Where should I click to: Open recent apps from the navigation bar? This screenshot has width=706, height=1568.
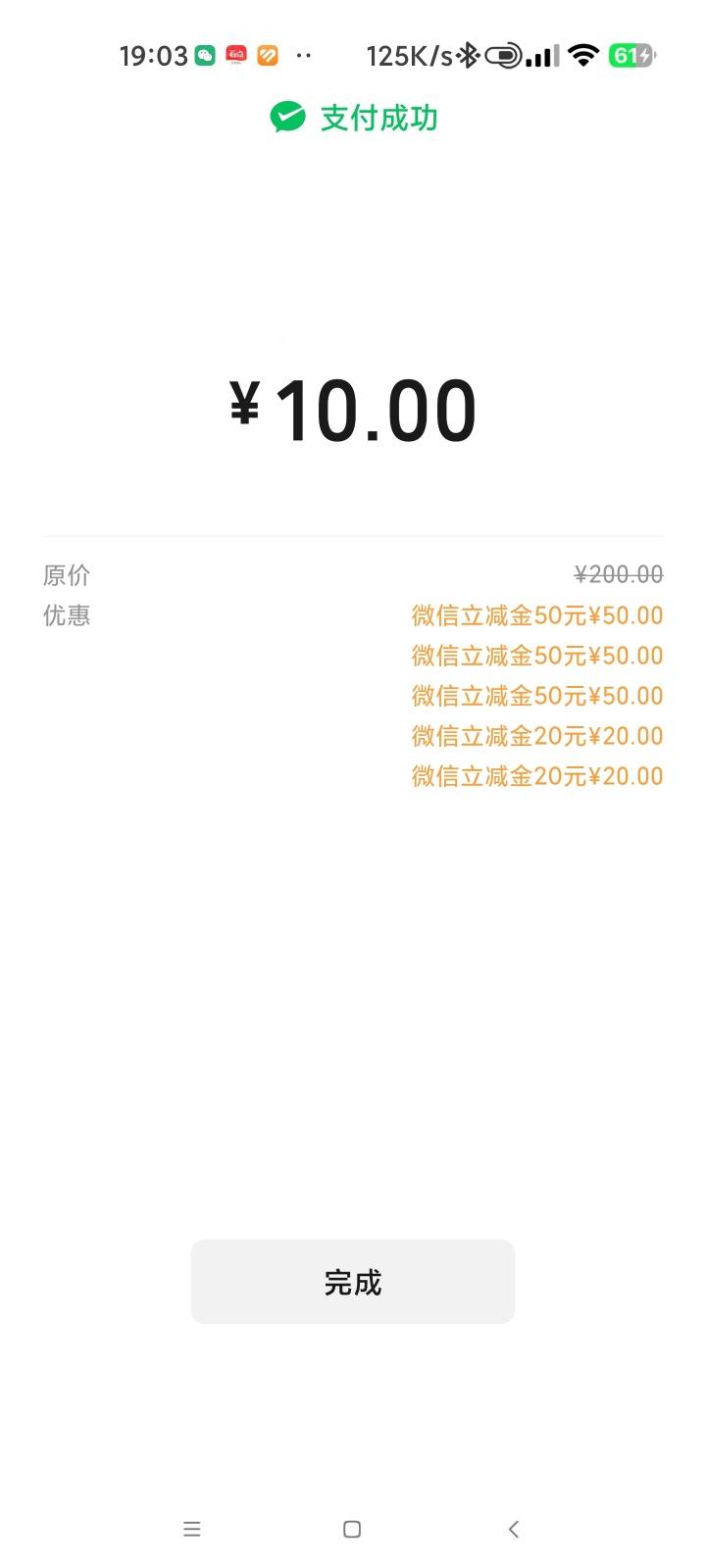[x=192, y=1529]
